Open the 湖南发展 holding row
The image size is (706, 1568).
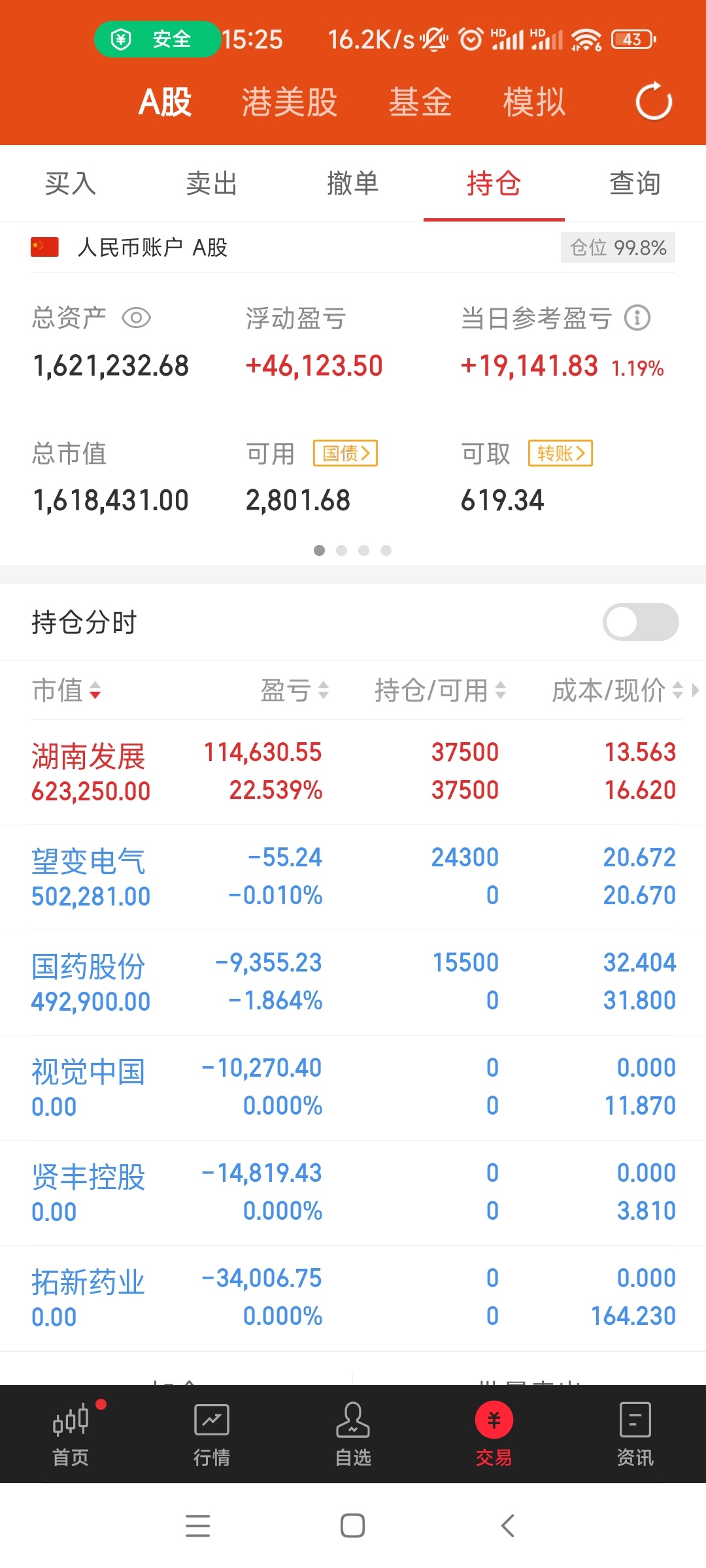click(x=353, y=772)
